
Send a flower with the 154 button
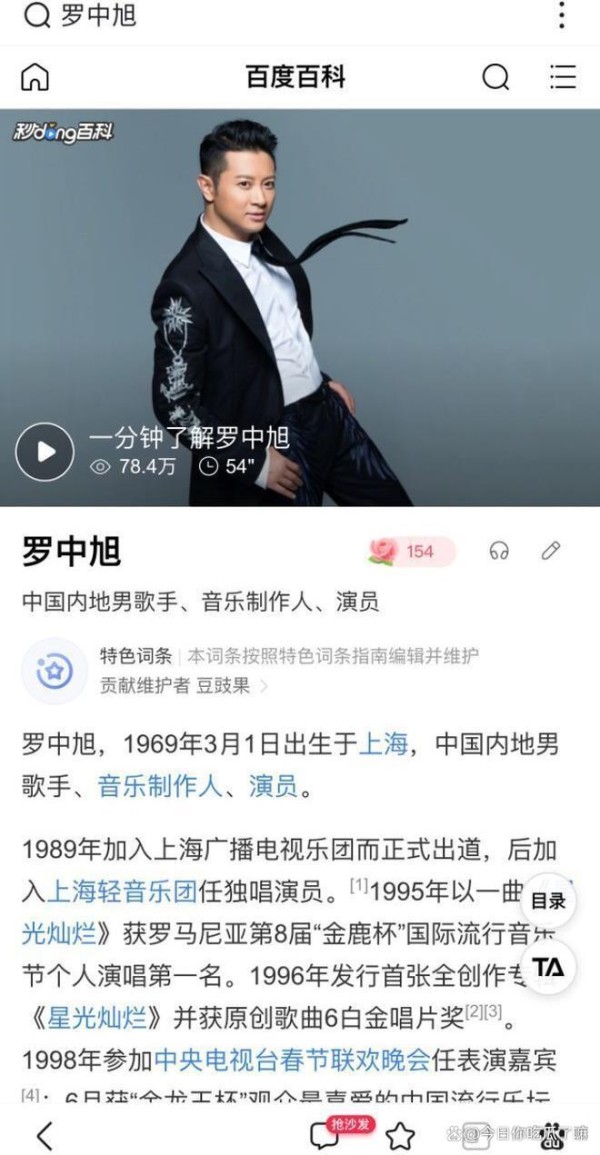pos(412,552)
